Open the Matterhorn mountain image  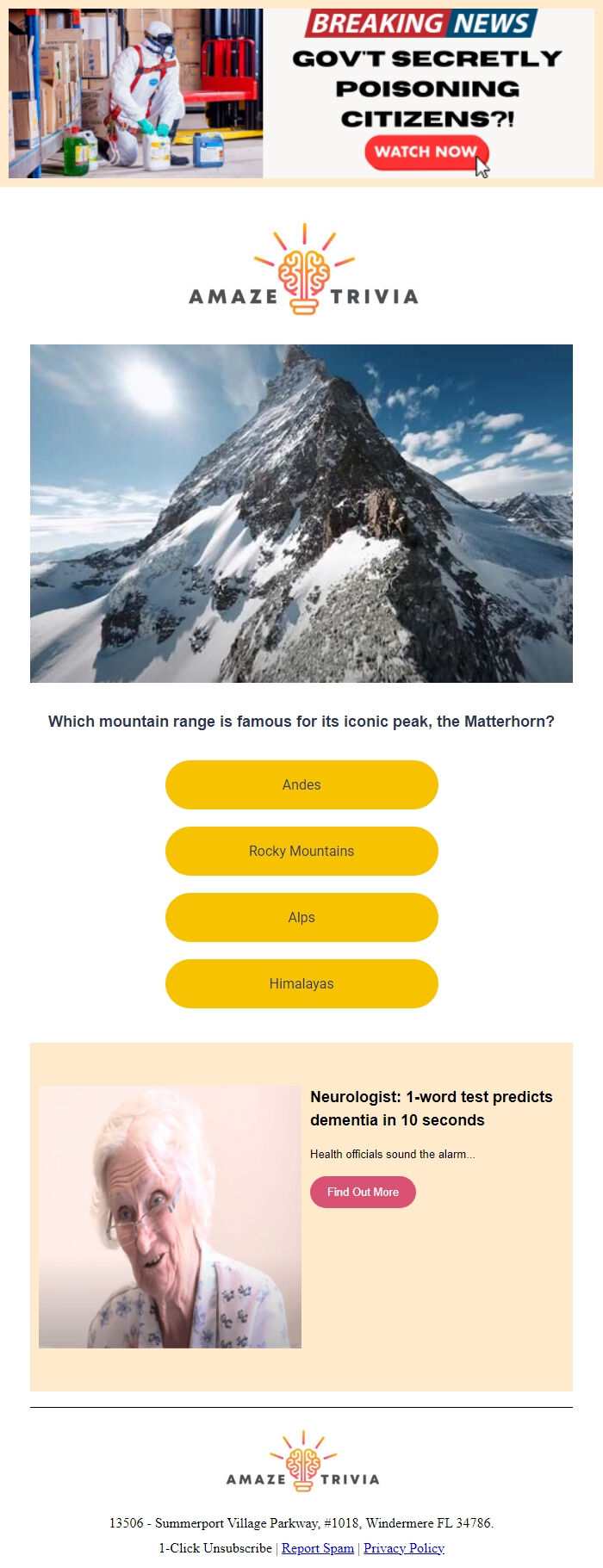pos(301,513)
